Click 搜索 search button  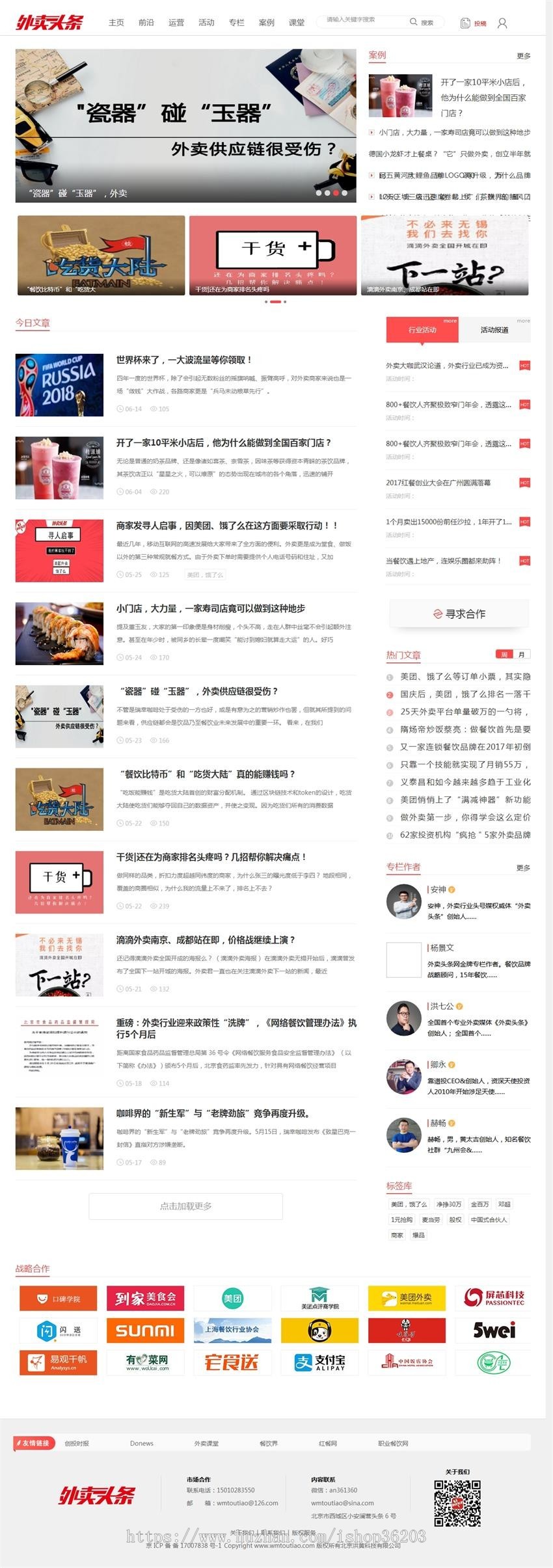coord(426,21)
